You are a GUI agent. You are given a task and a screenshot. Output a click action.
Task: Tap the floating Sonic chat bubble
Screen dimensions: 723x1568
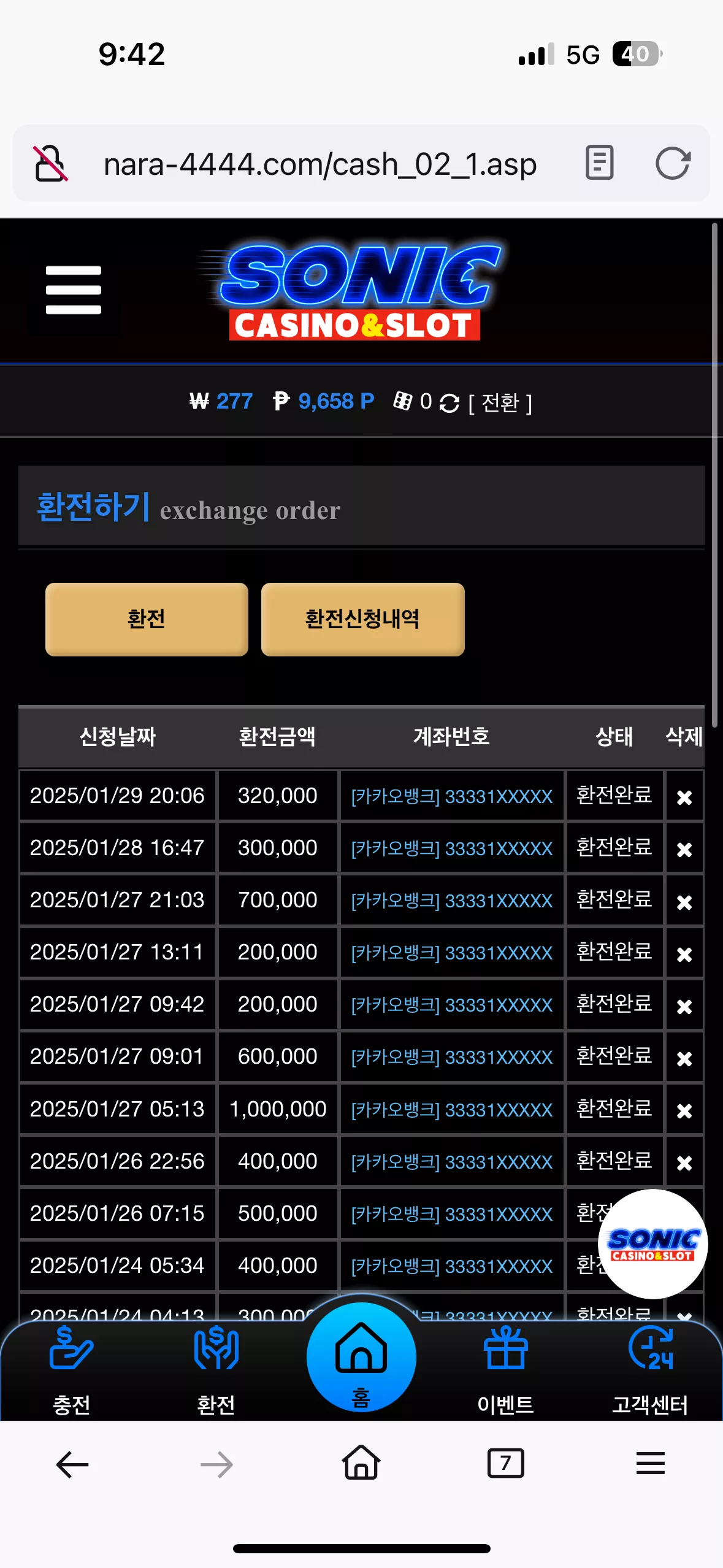[652, 1243]
